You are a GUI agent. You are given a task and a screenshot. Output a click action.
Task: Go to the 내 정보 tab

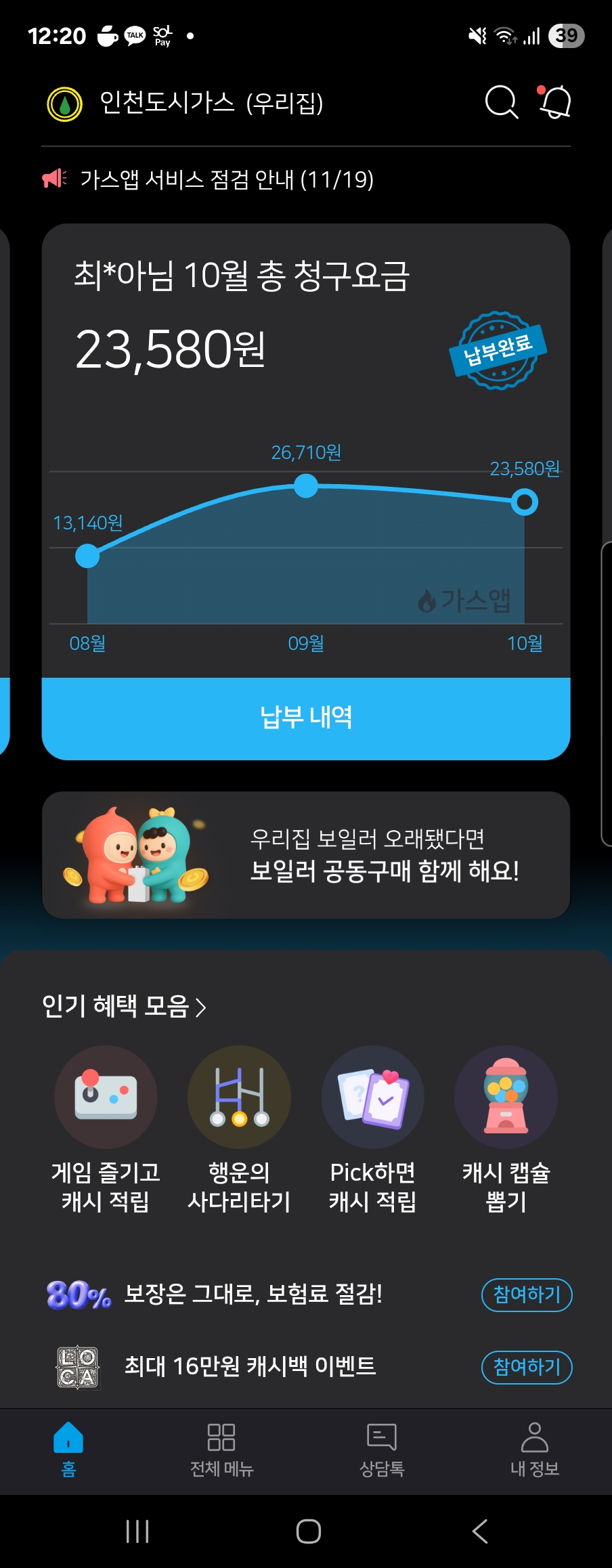click(534, 1449)
